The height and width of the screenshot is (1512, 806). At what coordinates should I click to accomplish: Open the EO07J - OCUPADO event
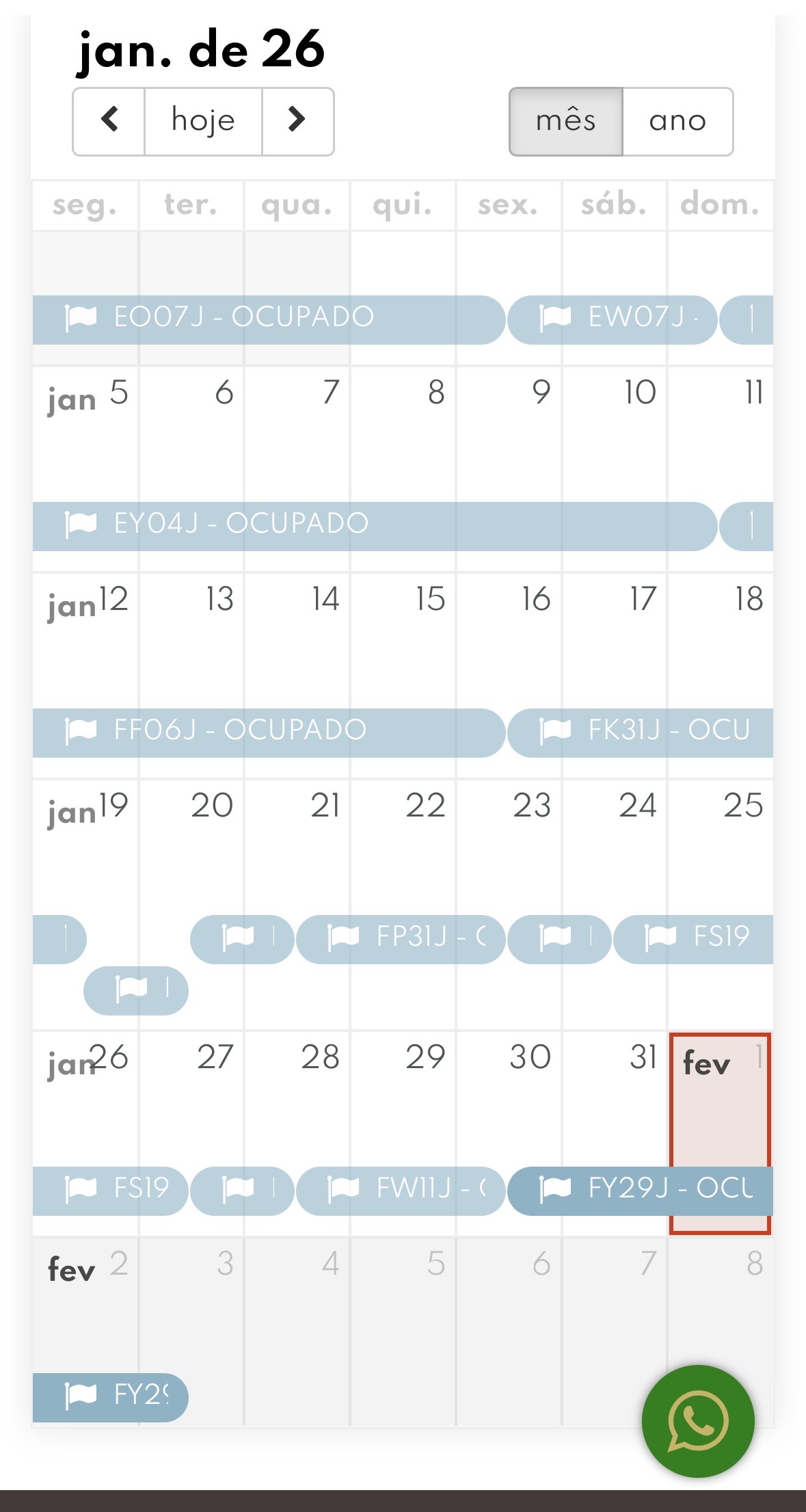[267, 319]
